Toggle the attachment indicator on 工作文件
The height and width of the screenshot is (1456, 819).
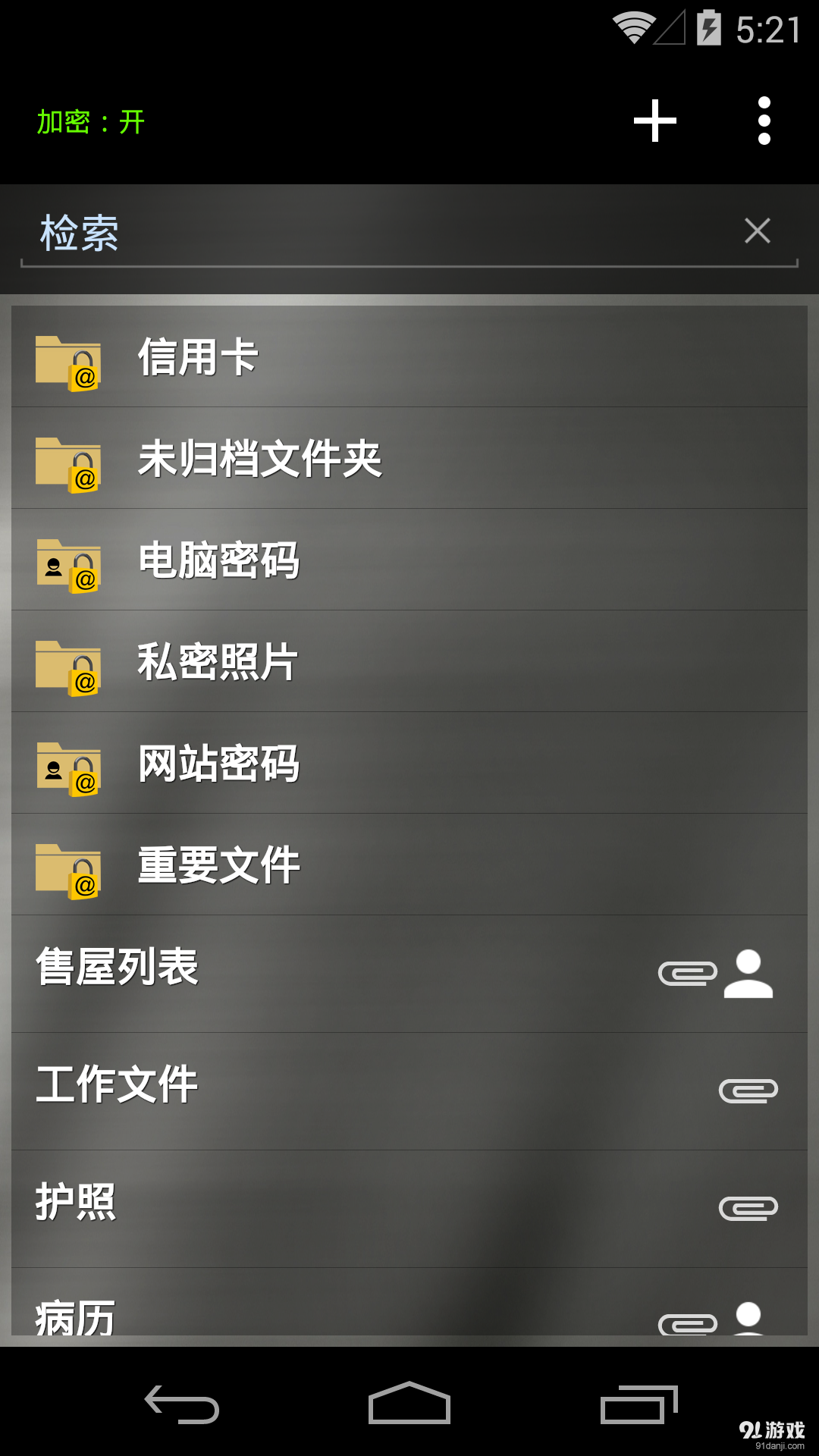747,1090
